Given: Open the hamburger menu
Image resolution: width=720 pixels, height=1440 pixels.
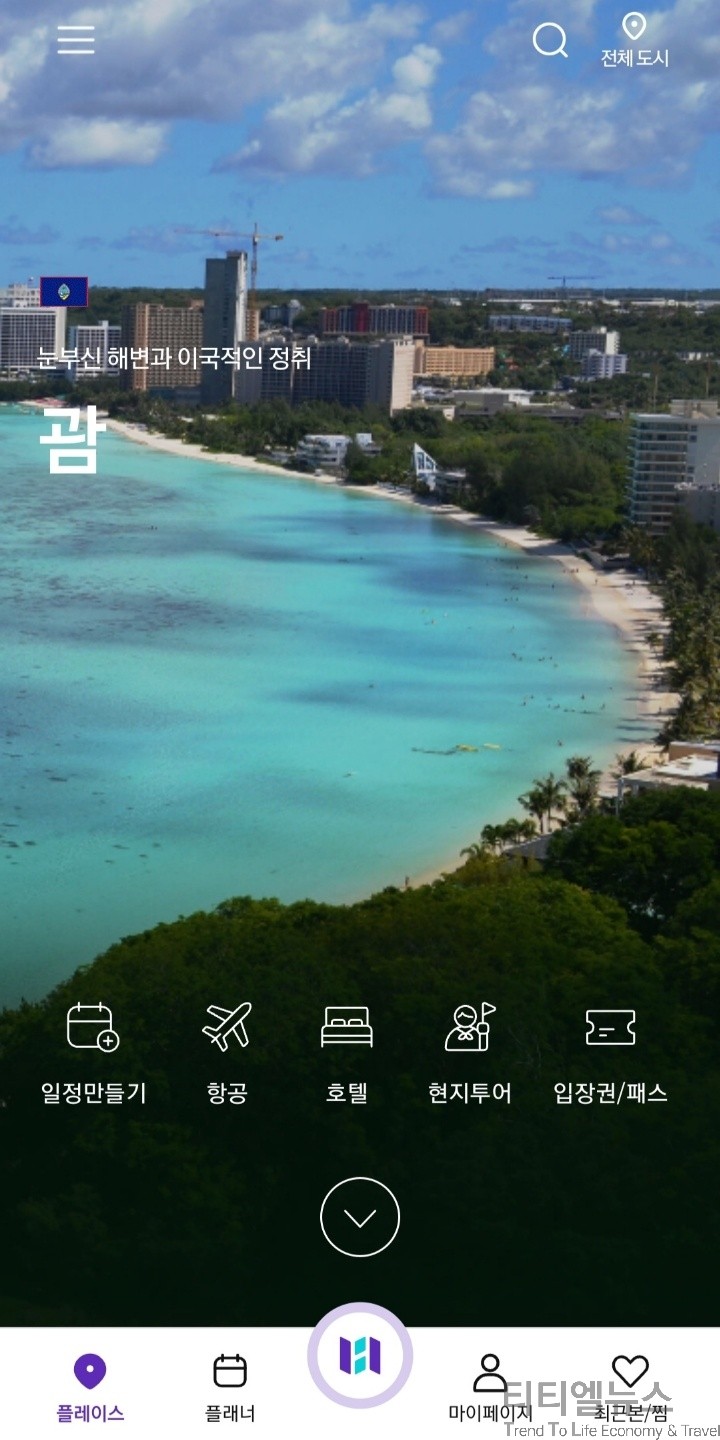Looking at the screenshot, I should pos(76,40).
